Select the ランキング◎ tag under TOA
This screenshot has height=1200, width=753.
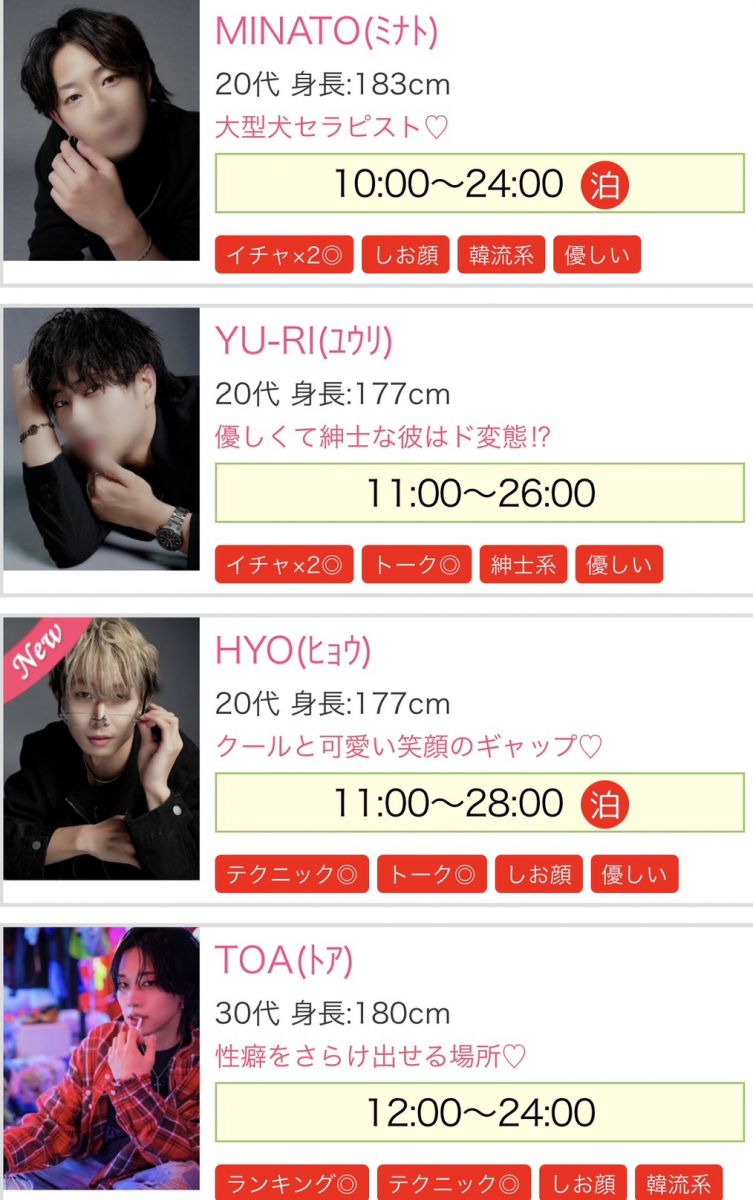[x=291, y=1184]
